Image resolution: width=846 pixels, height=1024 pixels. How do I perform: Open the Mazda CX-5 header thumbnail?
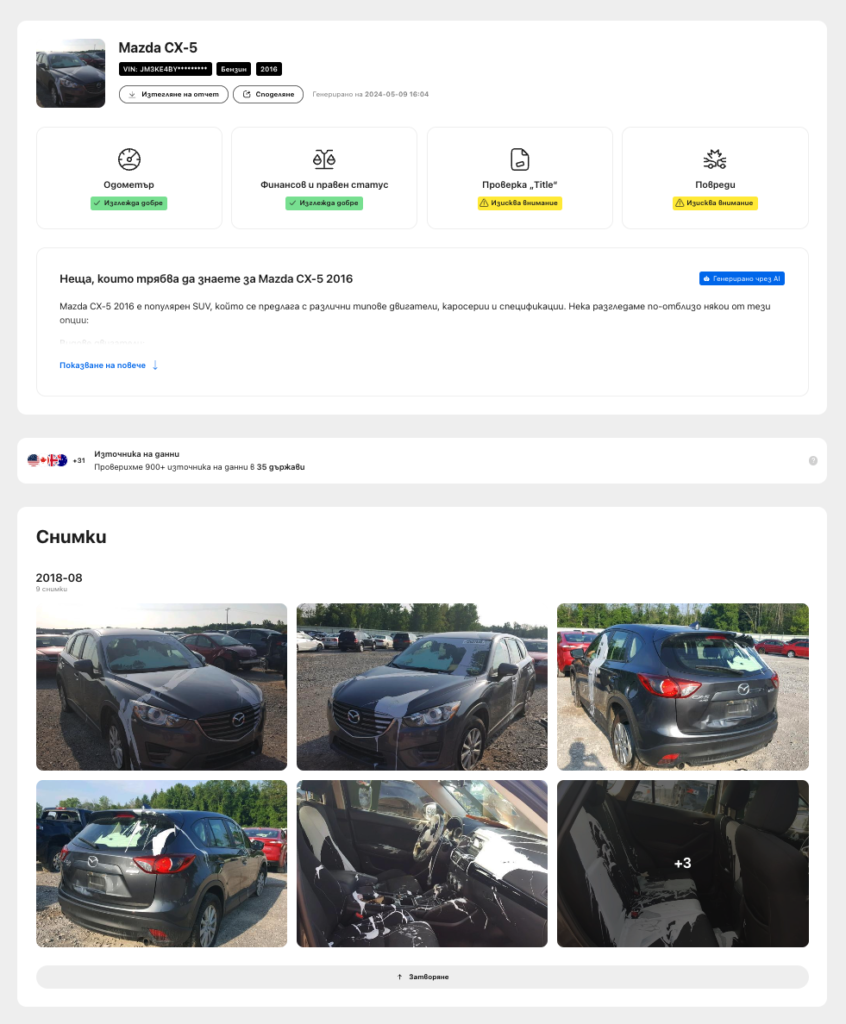pyautogui.click(x=70, y=73)
